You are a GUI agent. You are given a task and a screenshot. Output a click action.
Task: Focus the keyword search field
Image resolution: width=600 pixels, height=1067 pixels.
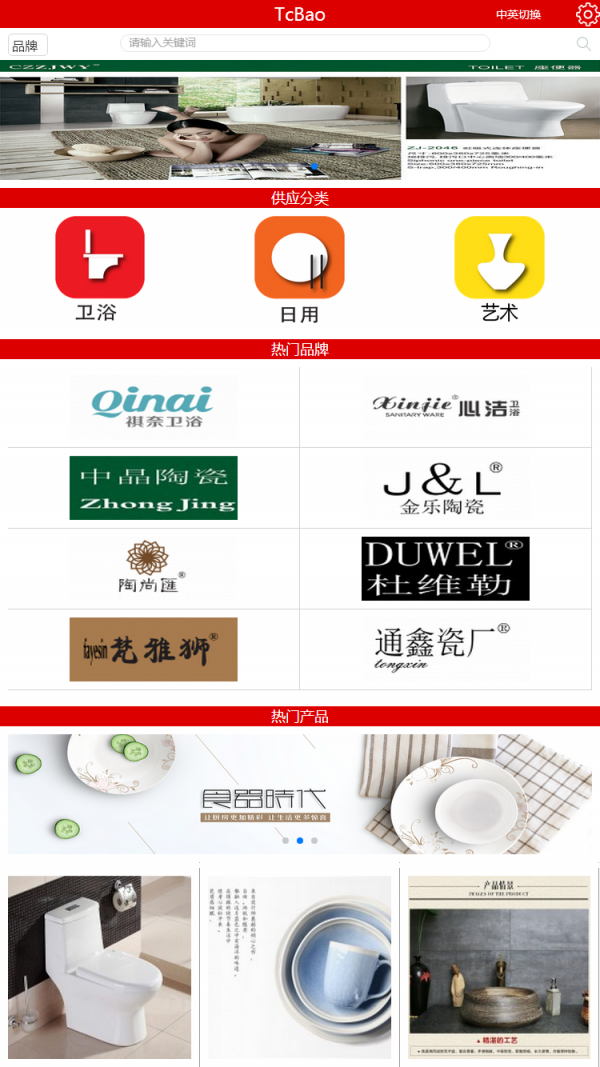click(x=305, y=43)
